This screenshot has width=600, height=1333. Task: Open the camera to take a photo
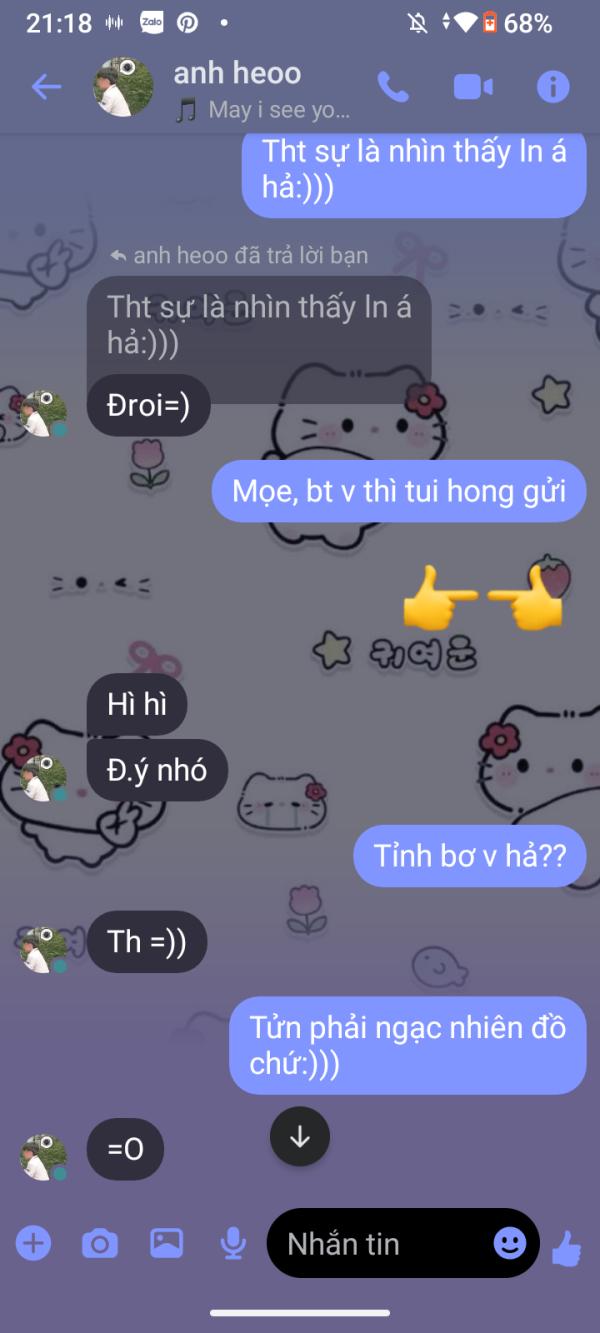click(x=99, y=1244)
